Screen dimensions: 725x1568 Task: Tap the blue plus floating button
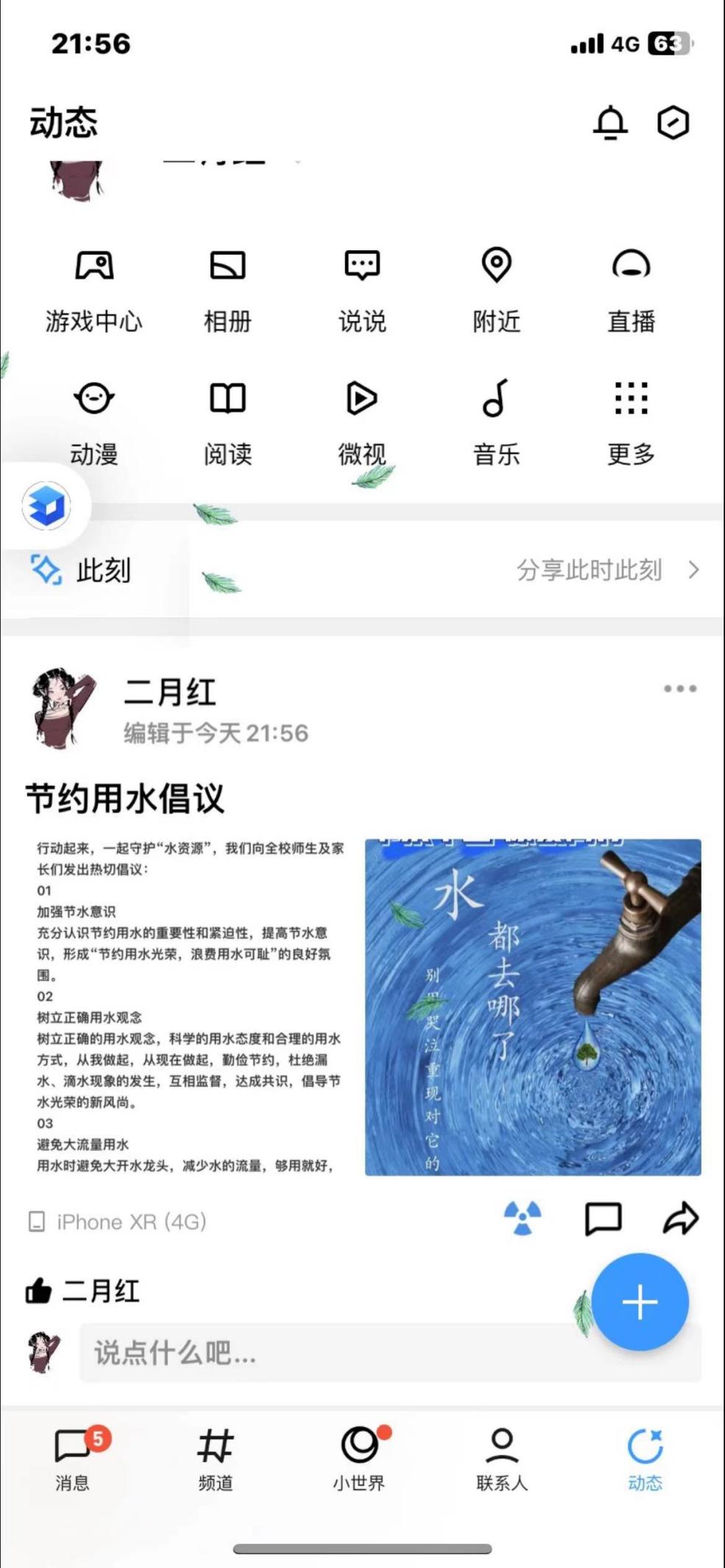pos(640,1302)
